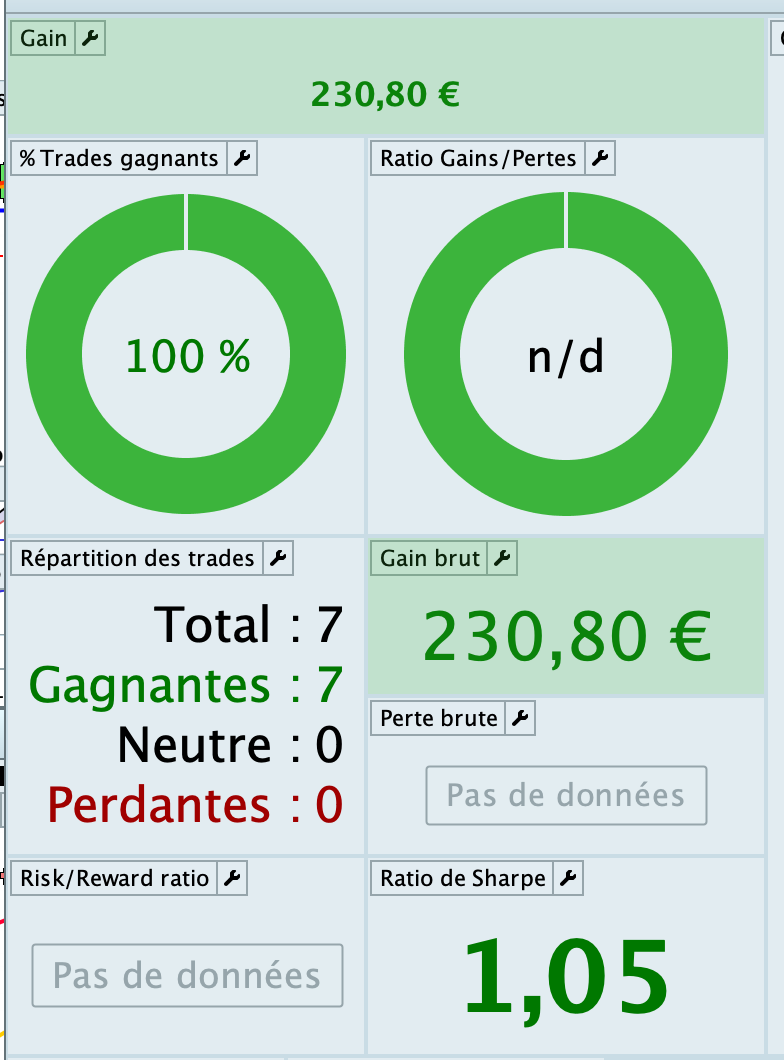Configure the % Trades gagnants widget
This screenshot has height=1060, width=784.
point(243,158)
